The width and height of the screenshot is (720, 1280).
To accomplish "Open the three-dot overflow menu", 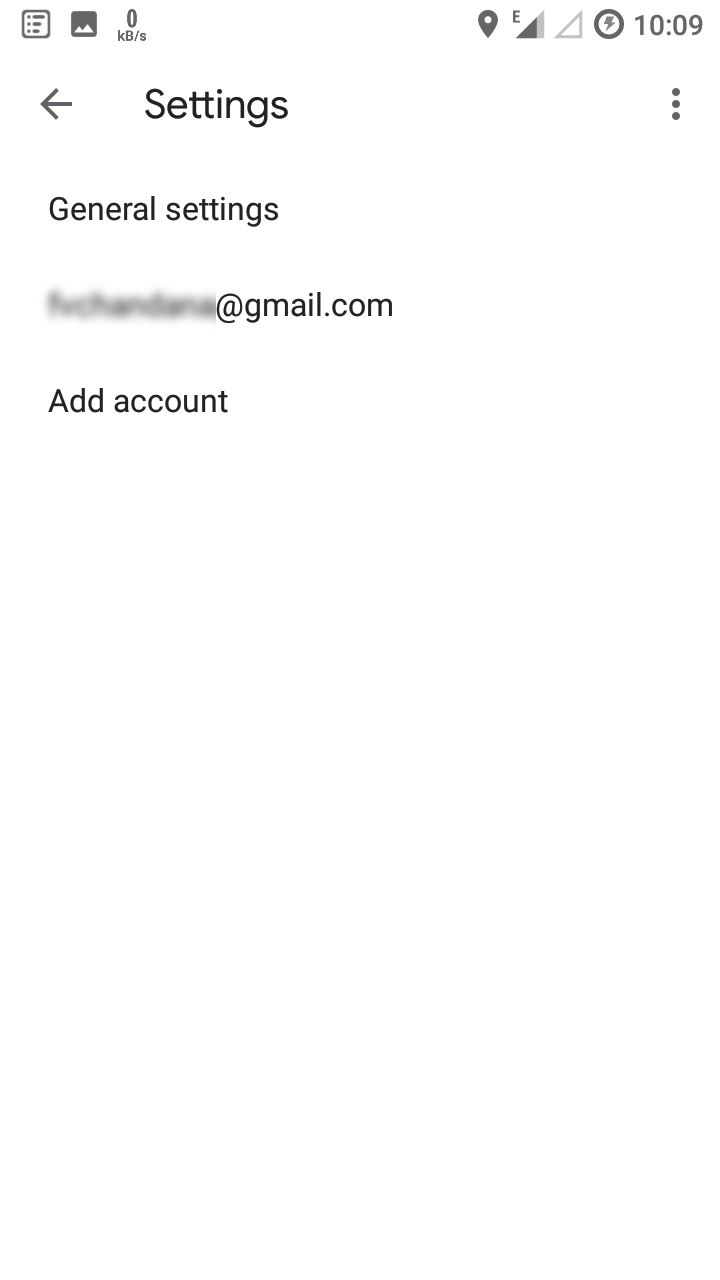I will [676, 104].
